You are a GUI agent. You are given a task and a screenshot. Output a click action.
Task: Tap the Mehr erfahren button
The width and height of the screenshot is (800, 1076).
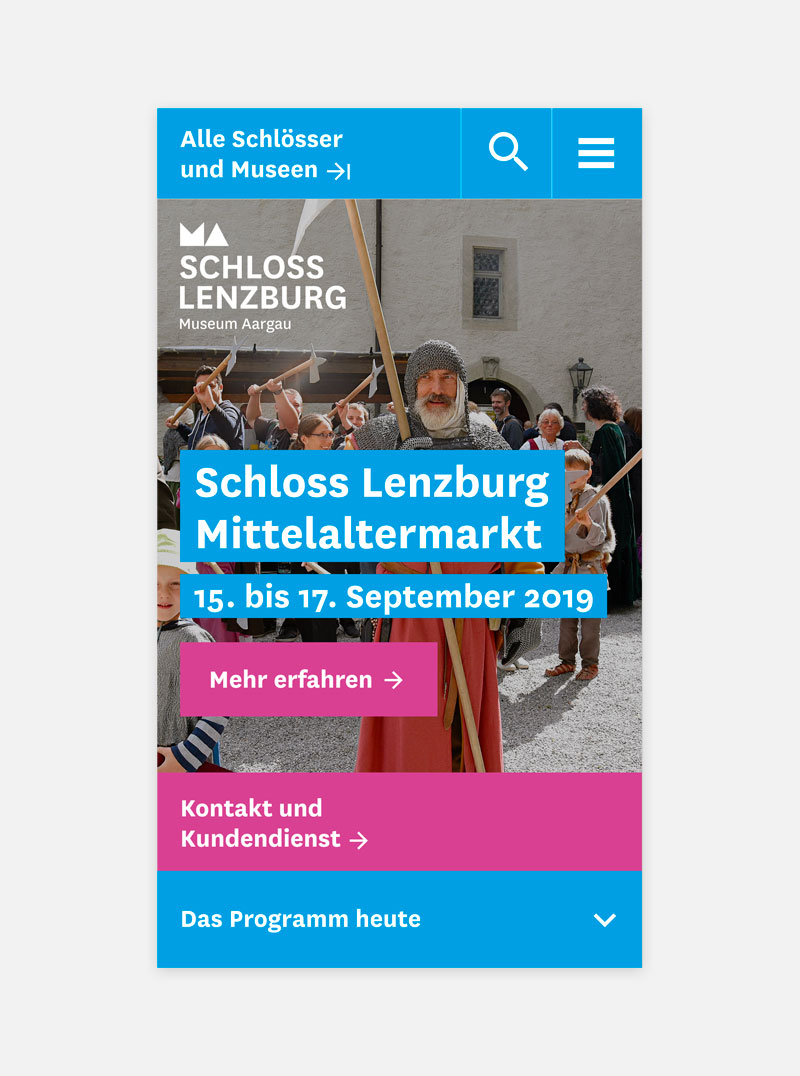[x=308, y=679]
